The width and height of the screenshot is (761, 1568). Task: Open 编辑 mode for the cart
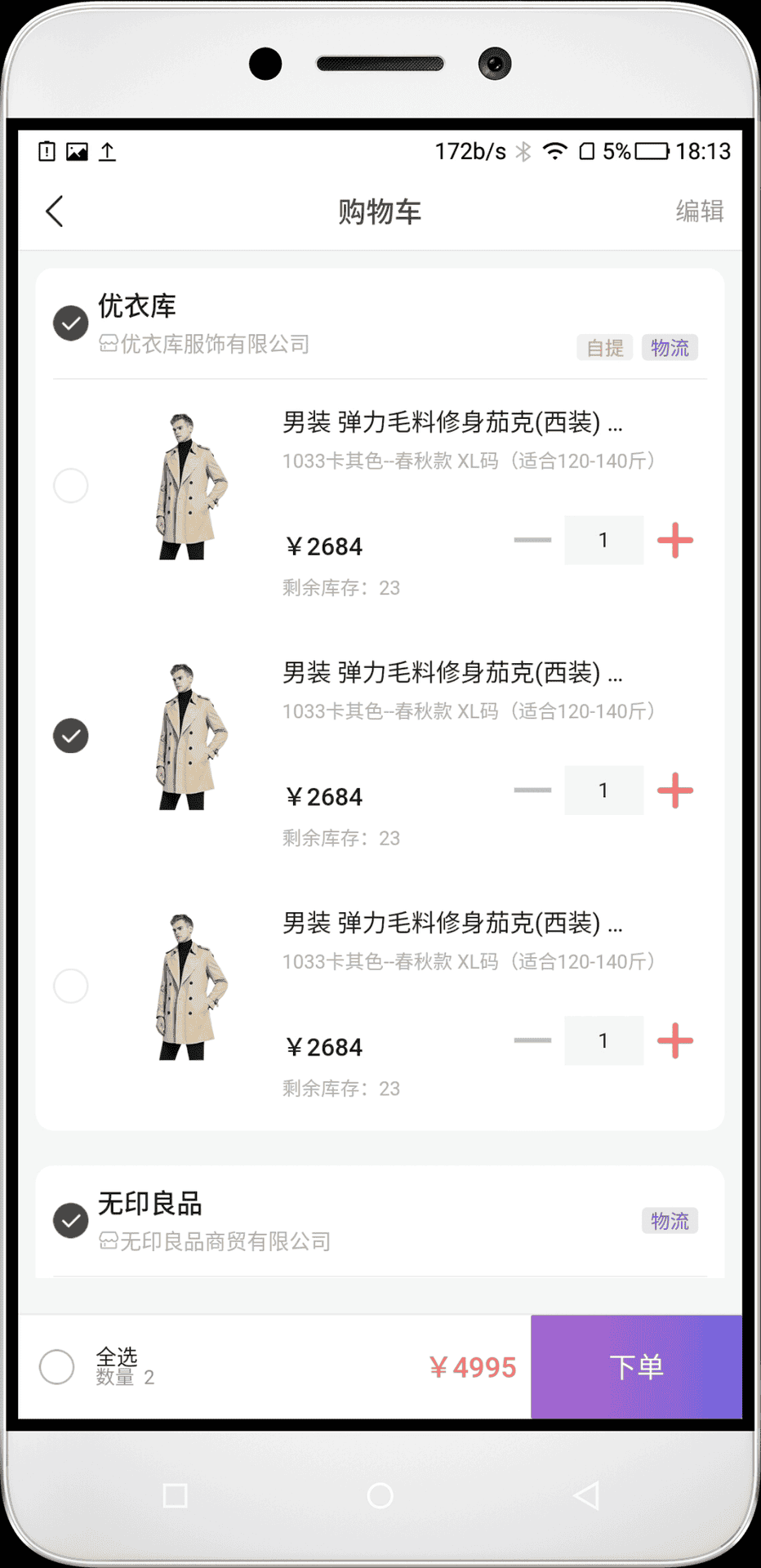(x=700, y=212)
